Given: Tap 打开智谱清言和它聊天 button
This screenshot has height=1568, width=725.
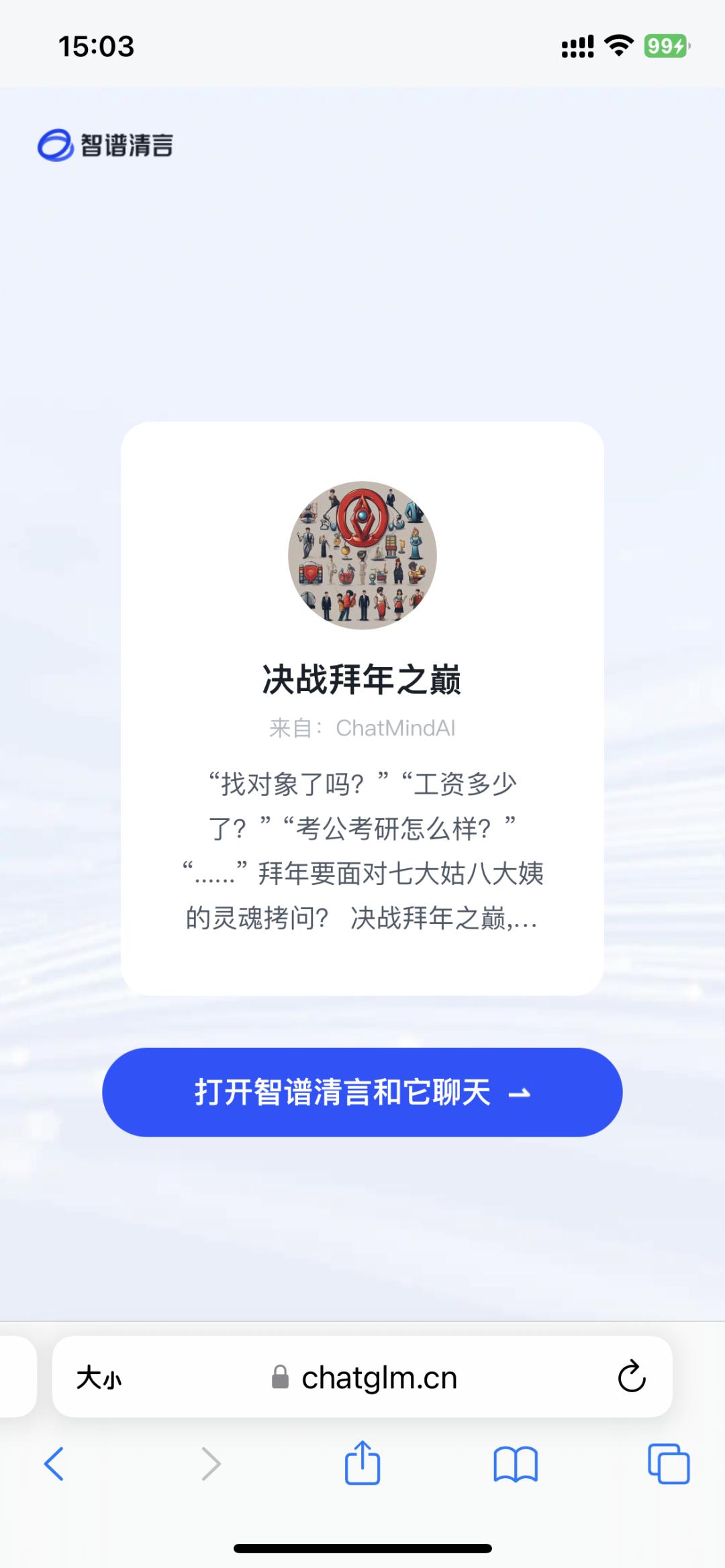Looking at the screenshot, I should 362,1092.
